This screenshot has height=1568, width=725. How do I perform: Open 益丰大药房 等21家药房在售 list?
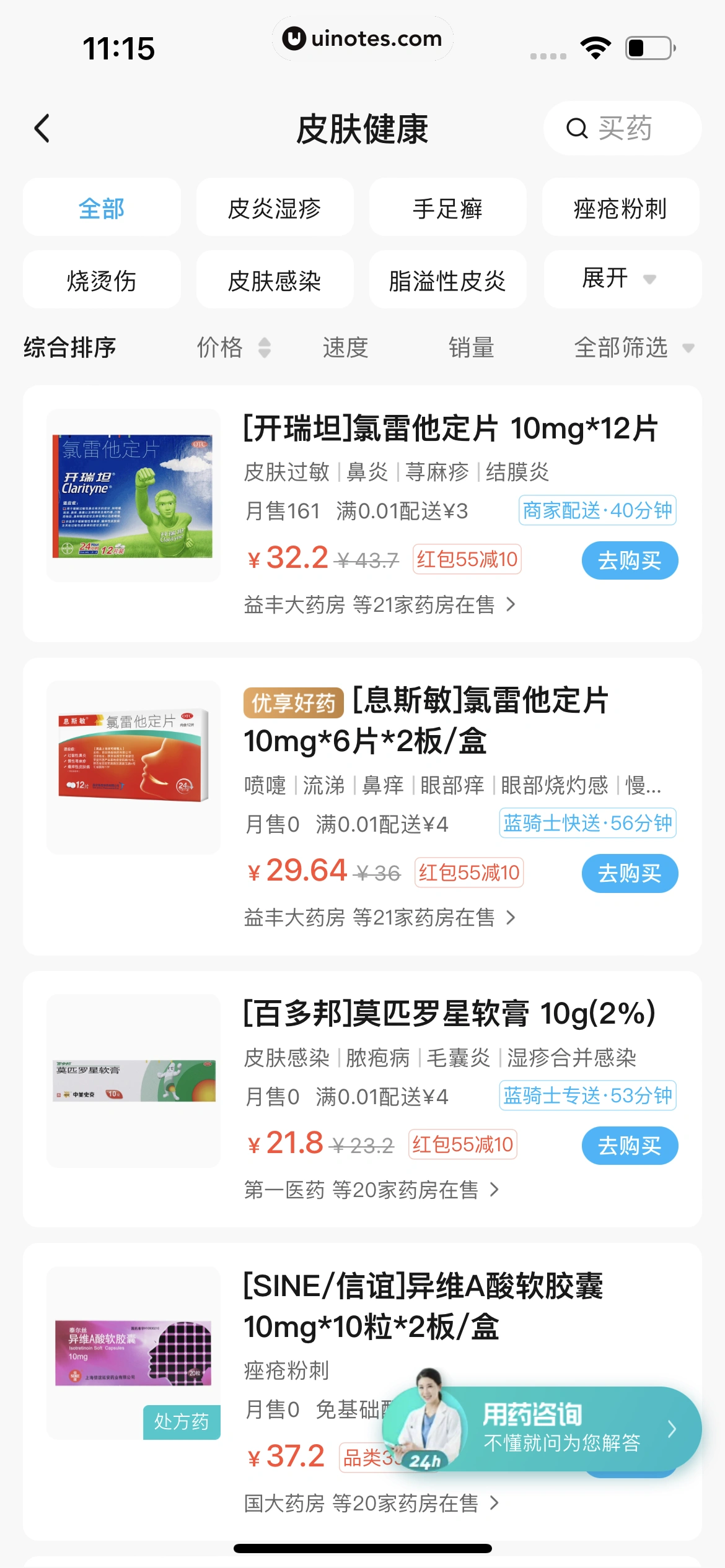pos(378,605)
